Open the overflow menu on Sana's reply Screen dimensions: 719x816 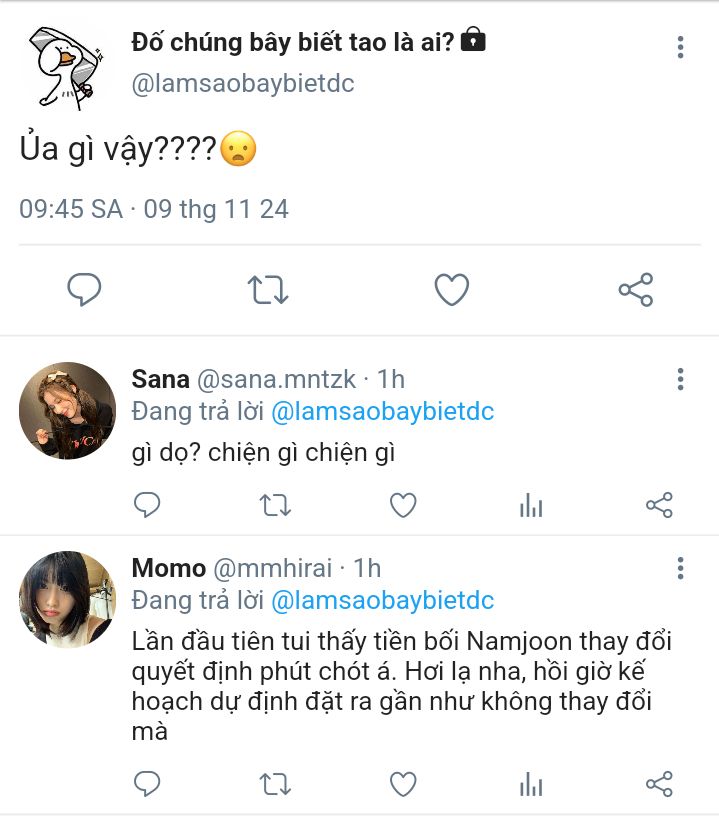click(x=680, y=379)
